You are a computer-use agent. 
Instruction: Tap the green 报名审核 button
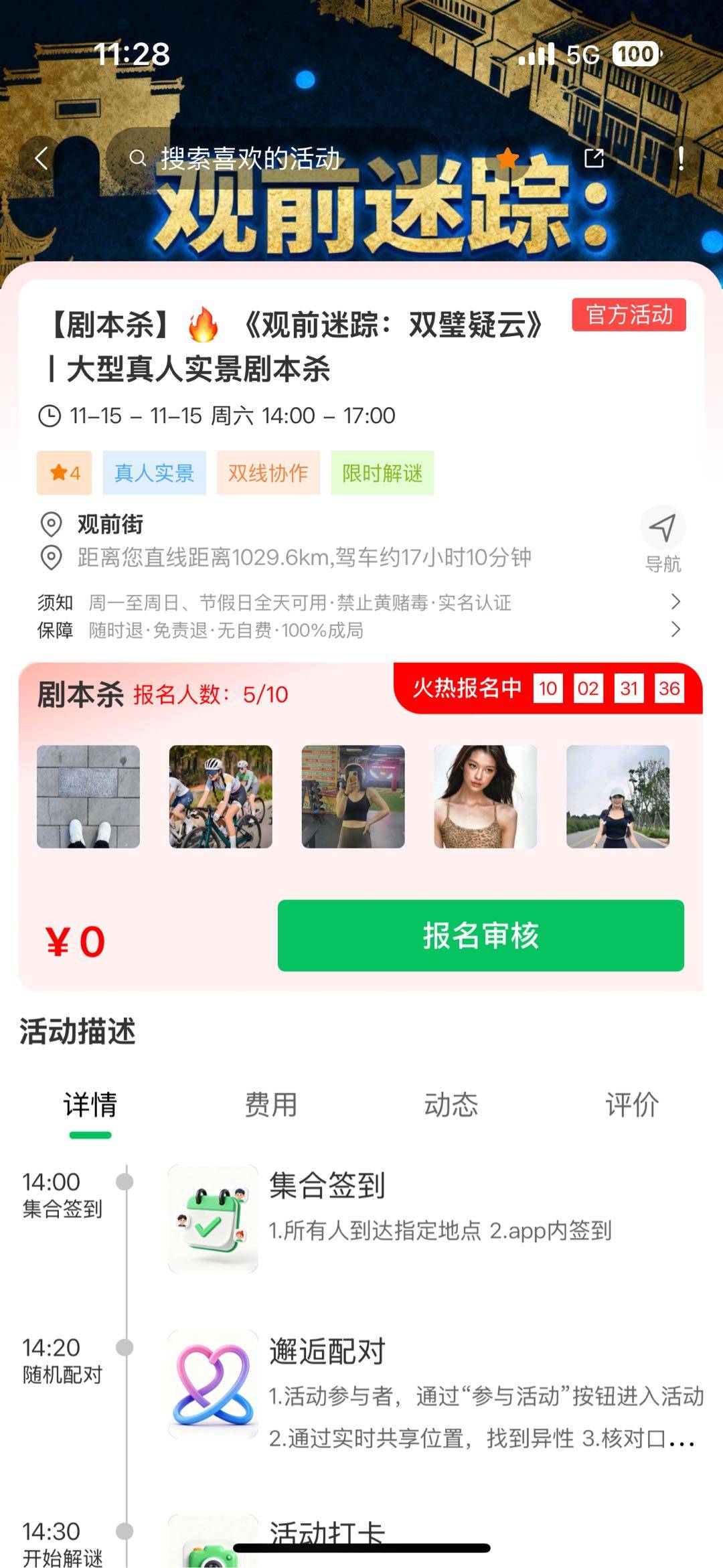point(481,935)
